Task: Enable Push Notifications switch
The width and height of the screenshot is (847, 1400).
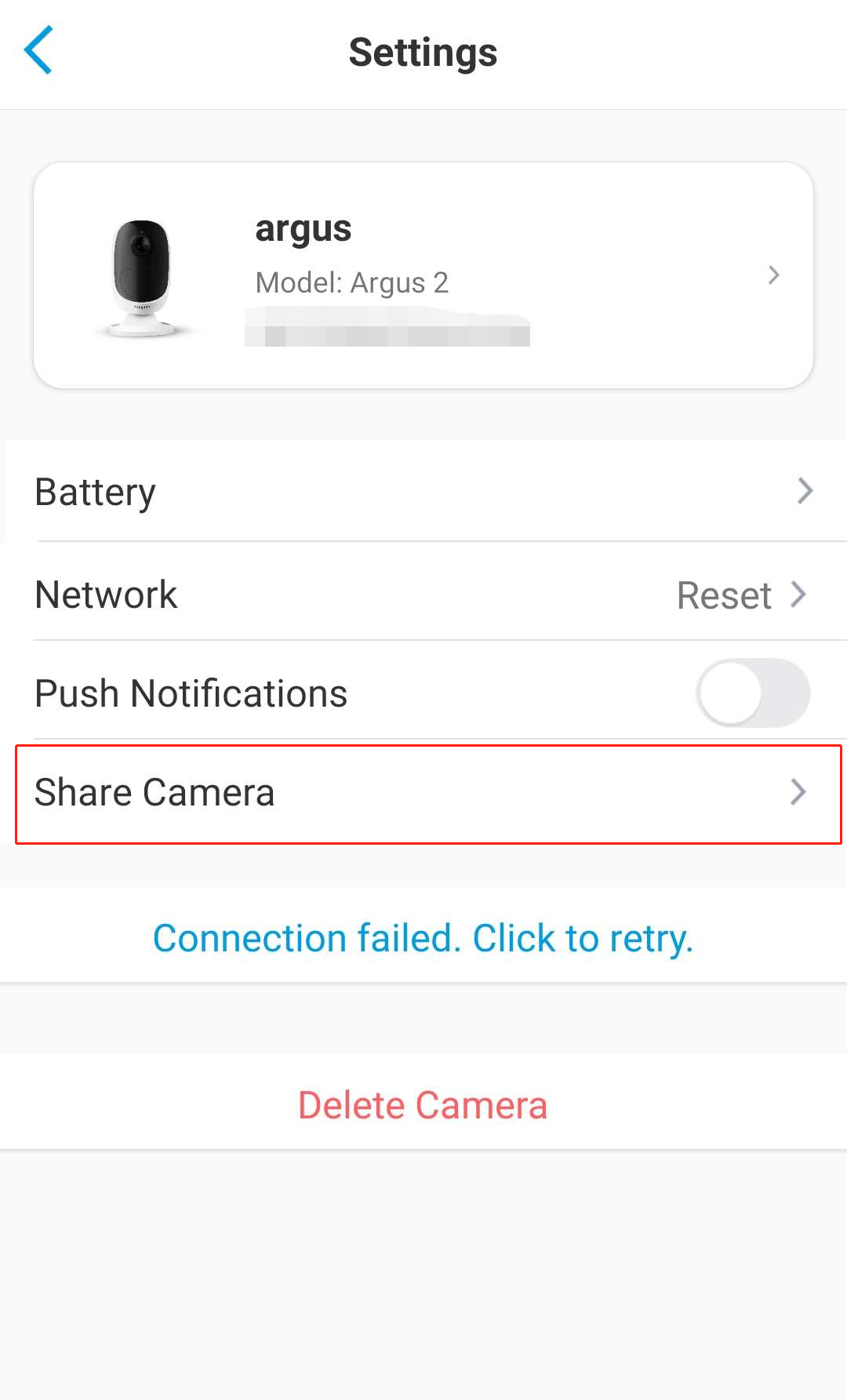Action: click(753, 693)
